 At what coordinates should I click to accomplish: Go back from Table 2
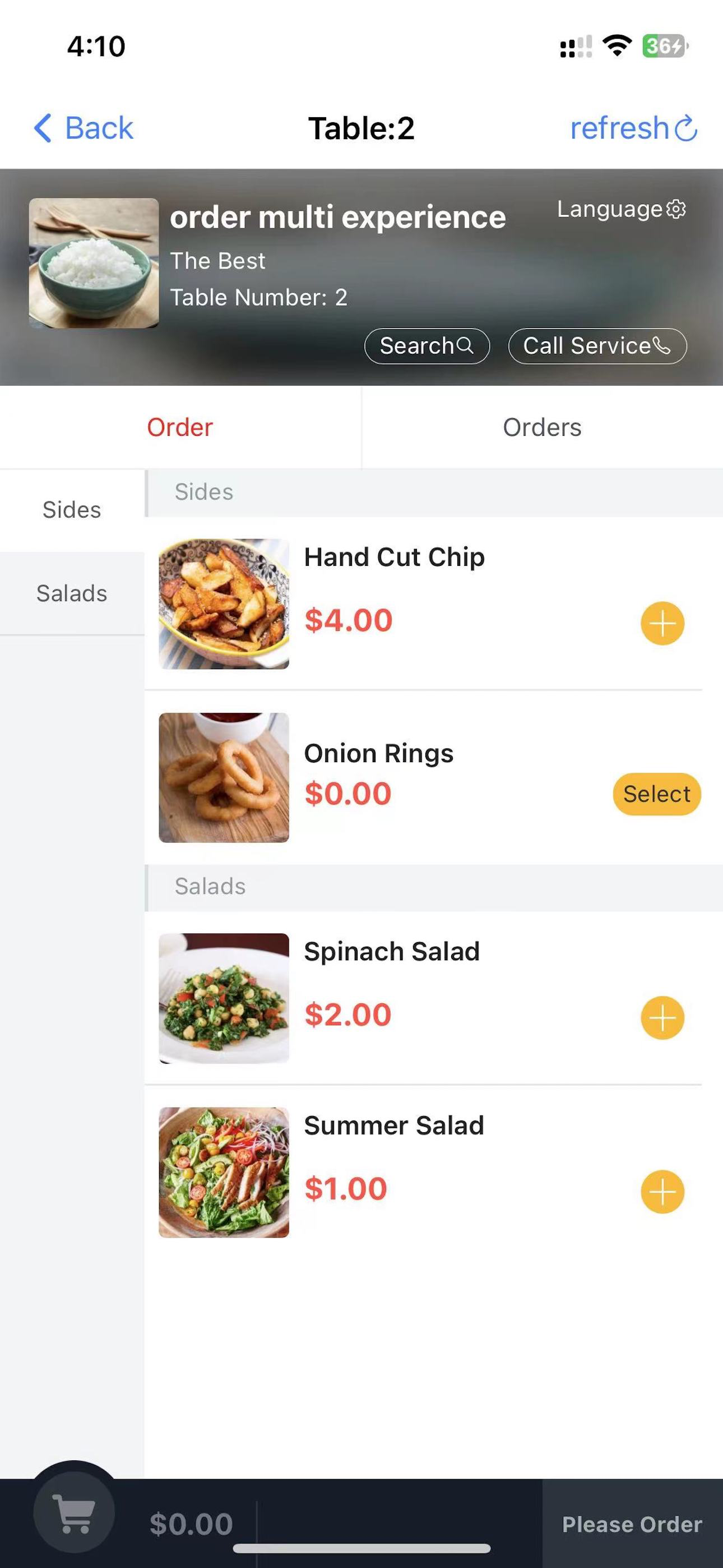click(84, 128)
